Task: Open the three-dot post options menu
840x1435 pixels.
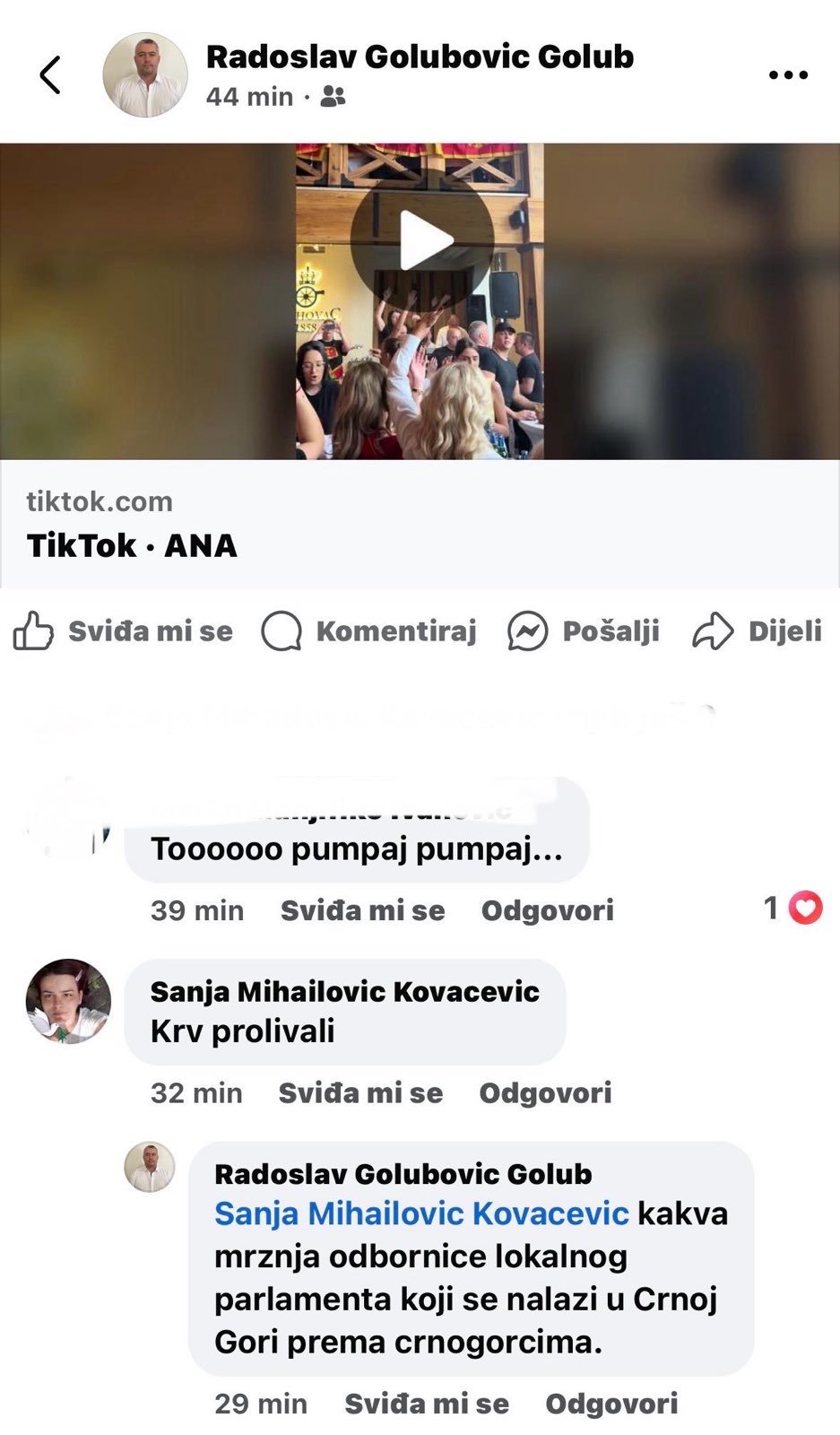Action: coord(788,75)
